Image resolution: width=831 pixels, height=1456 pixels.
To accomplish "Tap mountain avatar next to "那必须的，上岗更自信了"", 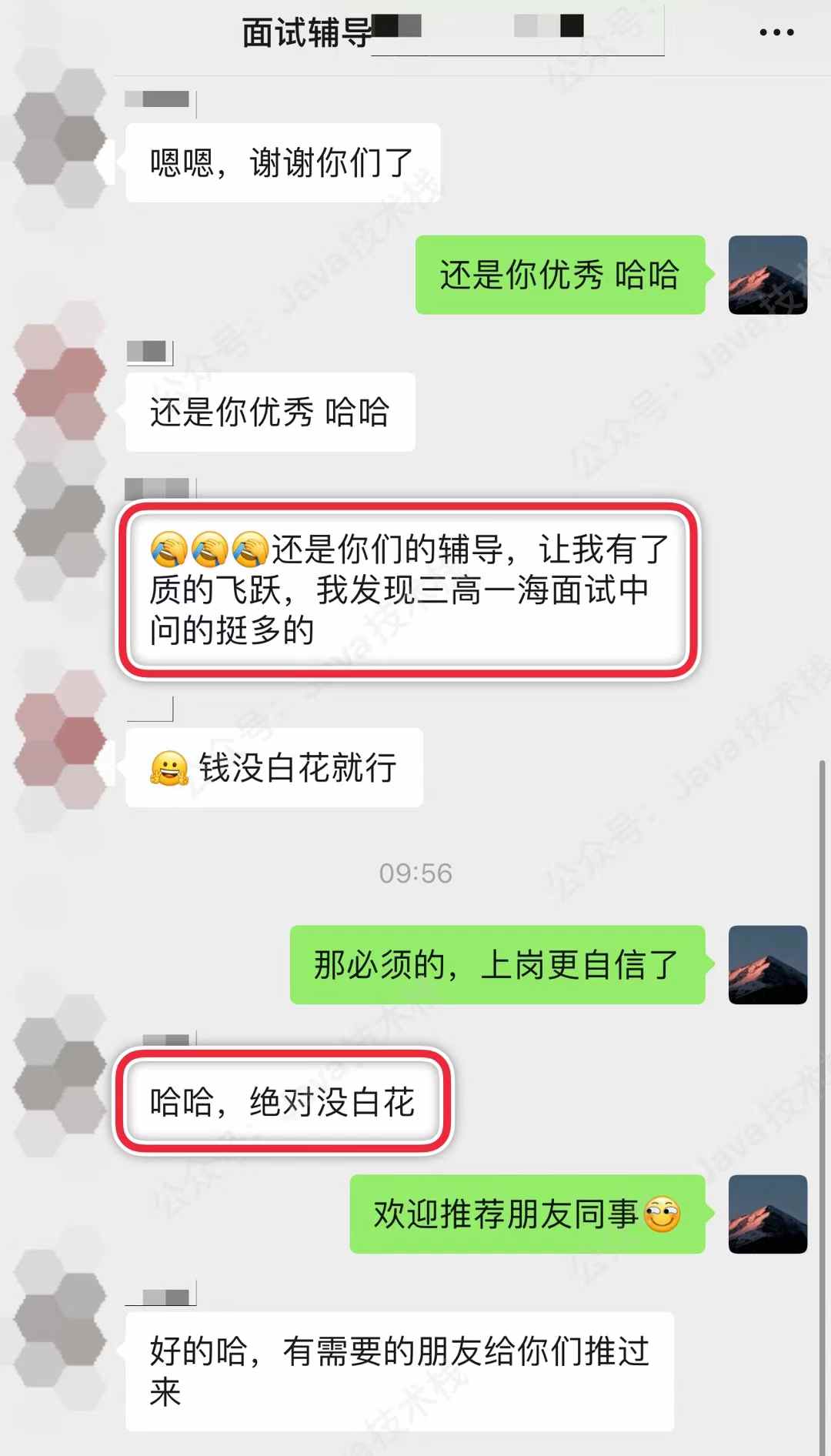I will pos(767,964).
